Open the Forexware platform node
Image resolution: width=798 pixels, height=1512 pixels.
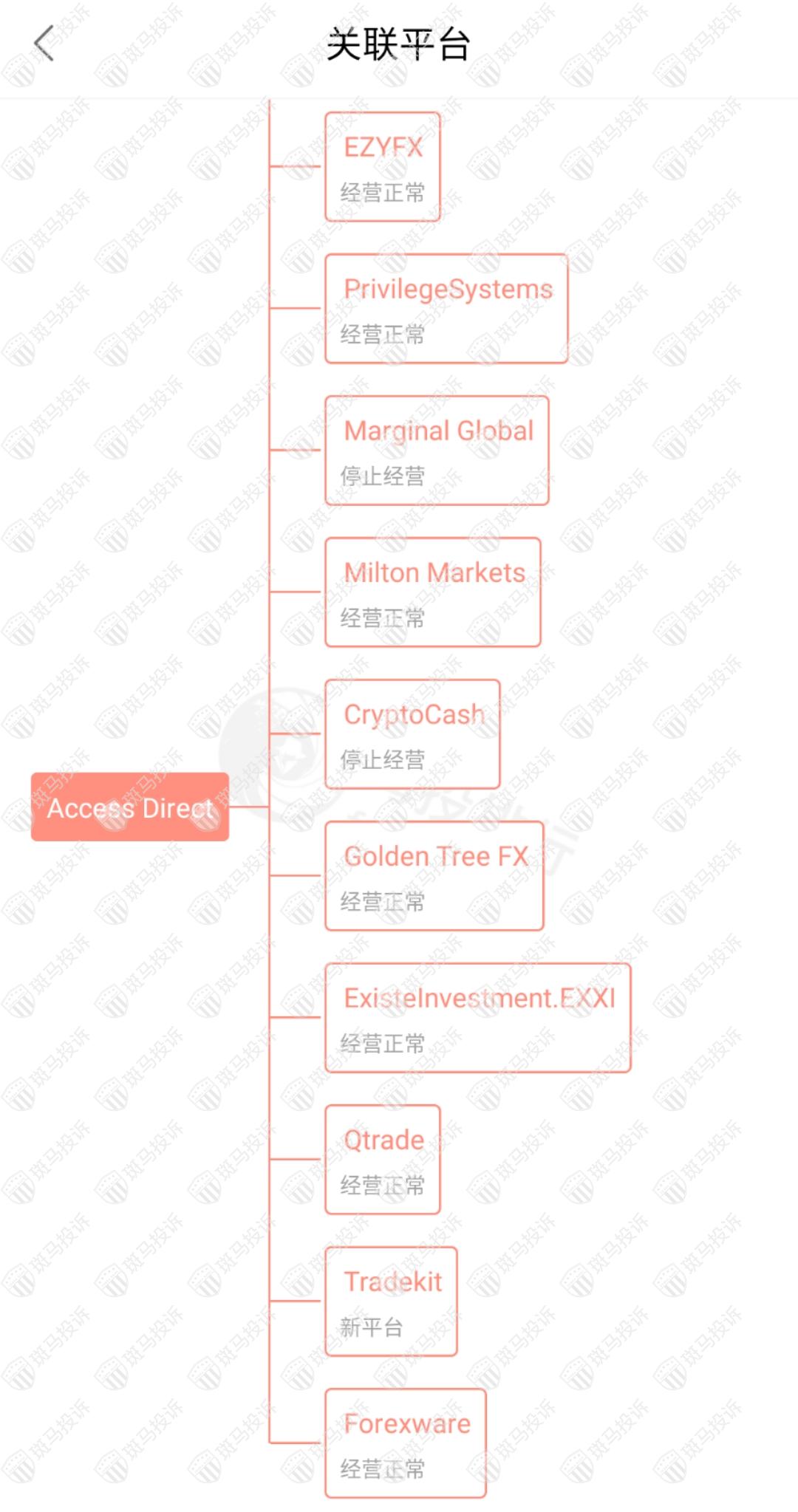pyautogui.click(x=406, y=1443)
